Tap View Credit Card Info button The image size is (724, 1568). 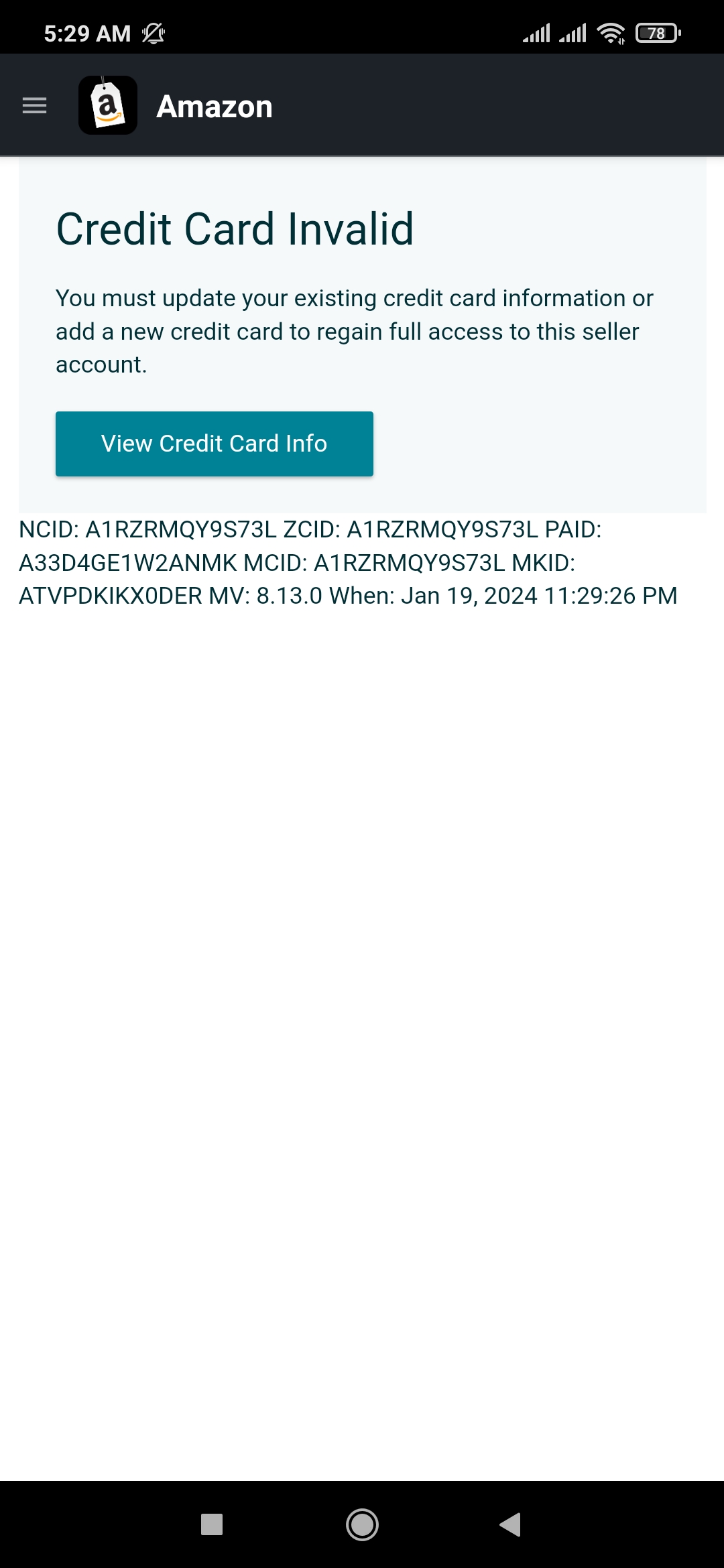215,444
